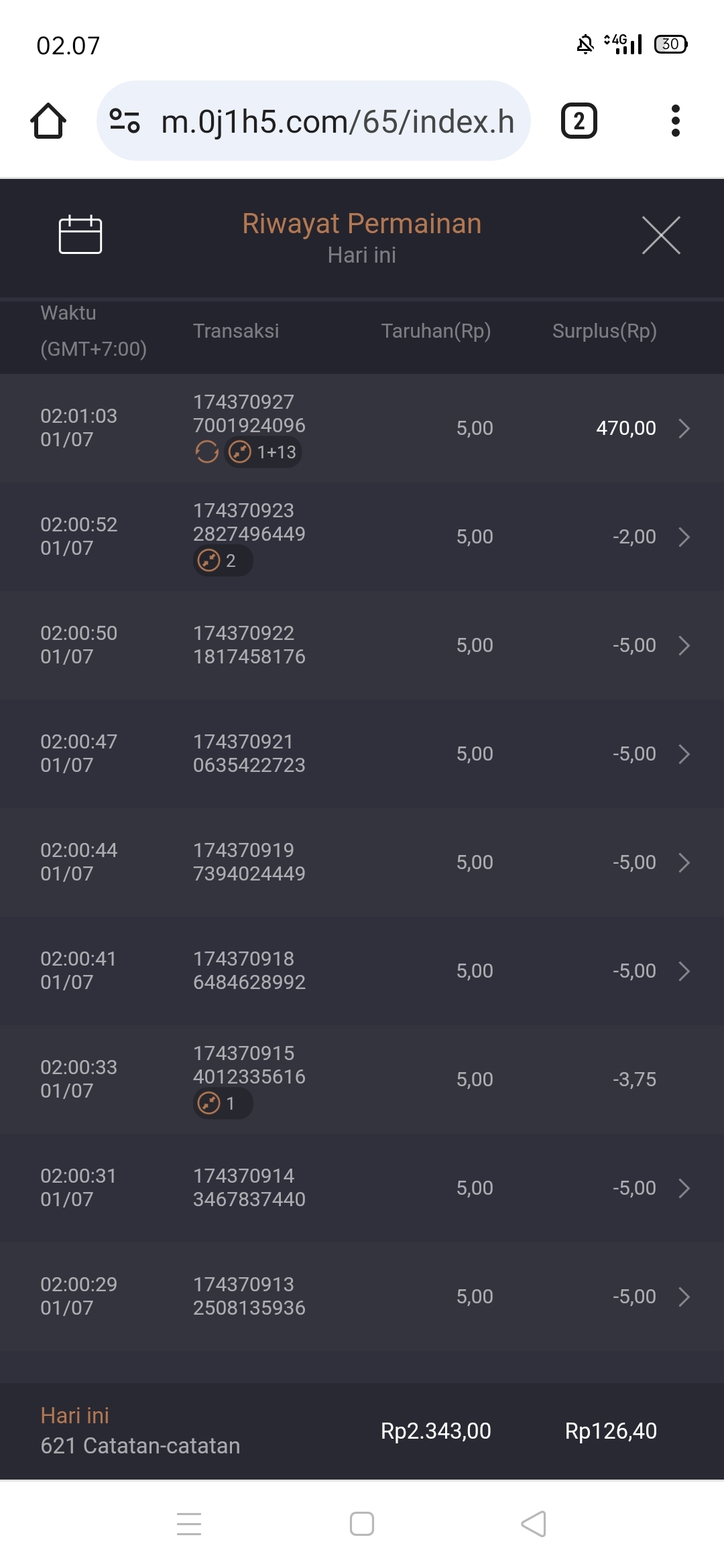
Task: View details of the 02:00:52 transaction
Action: [683, 537]
